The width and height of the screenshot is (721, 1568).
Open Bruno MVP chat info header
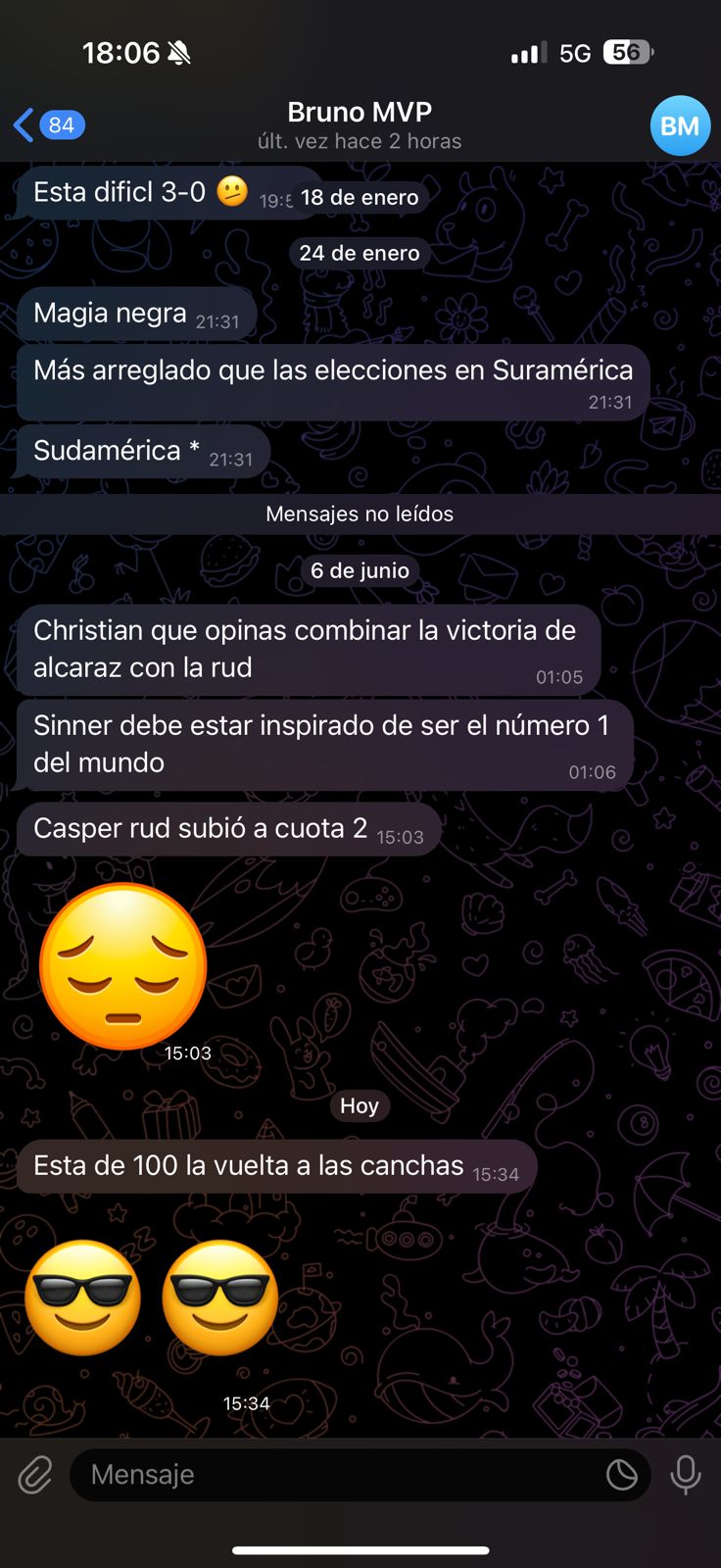pos(360,125)
